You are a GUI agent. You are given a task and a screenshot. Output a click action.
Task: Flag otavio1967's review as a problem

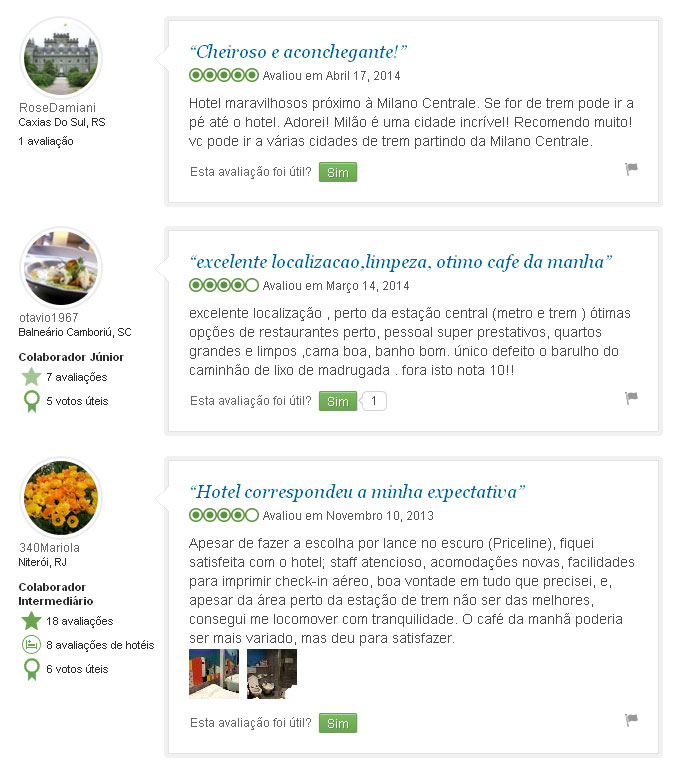point(631,398)
